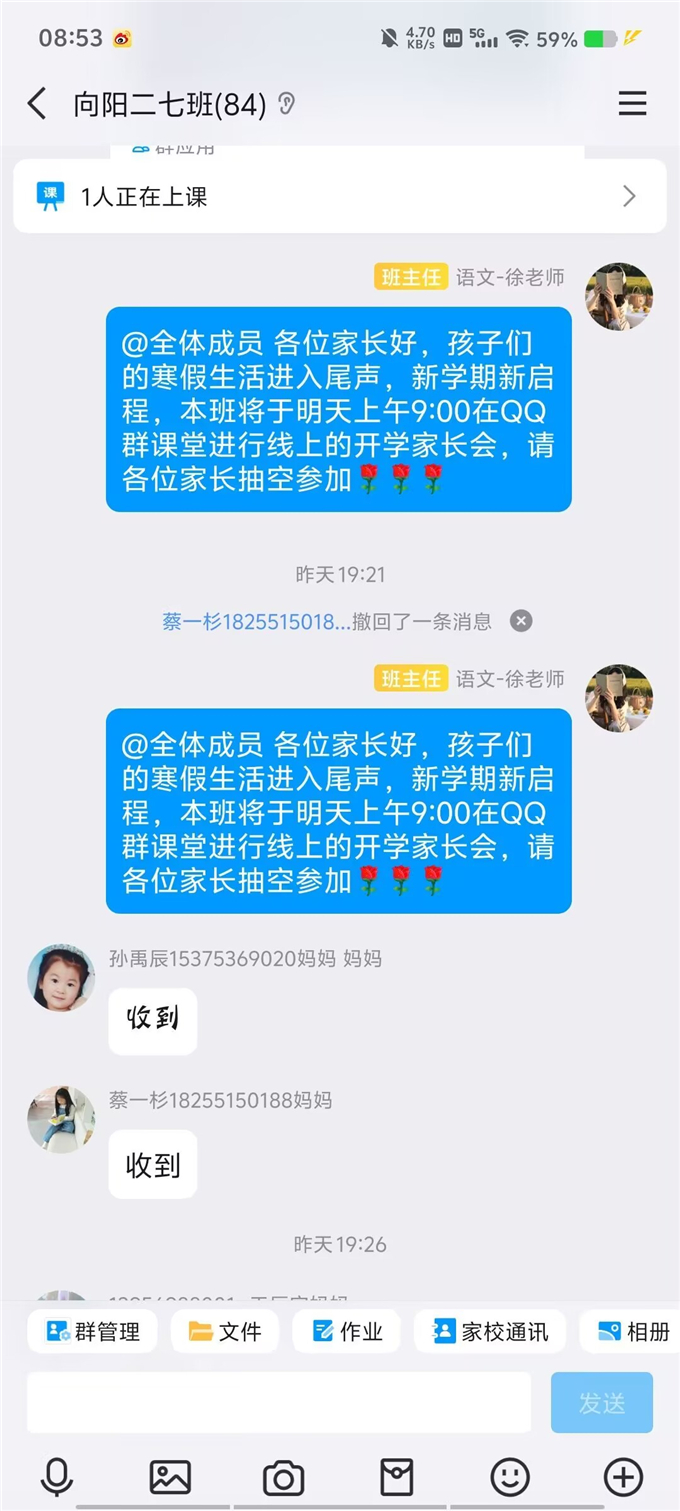Open the group settings hamburger menu
Screen dimensions: 680x1511
pyautogui.click(x=632, y=104)
